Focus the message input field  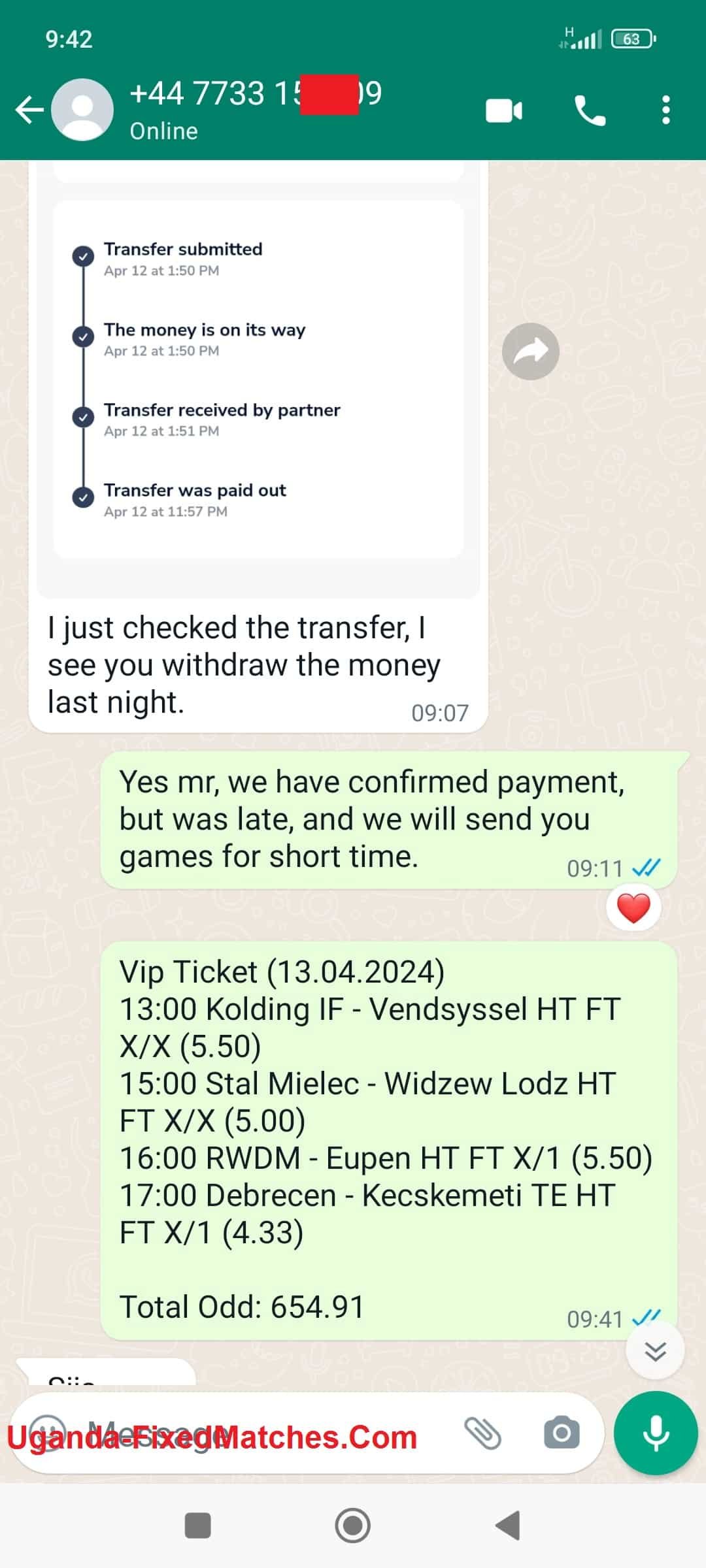pos(261,1433)
